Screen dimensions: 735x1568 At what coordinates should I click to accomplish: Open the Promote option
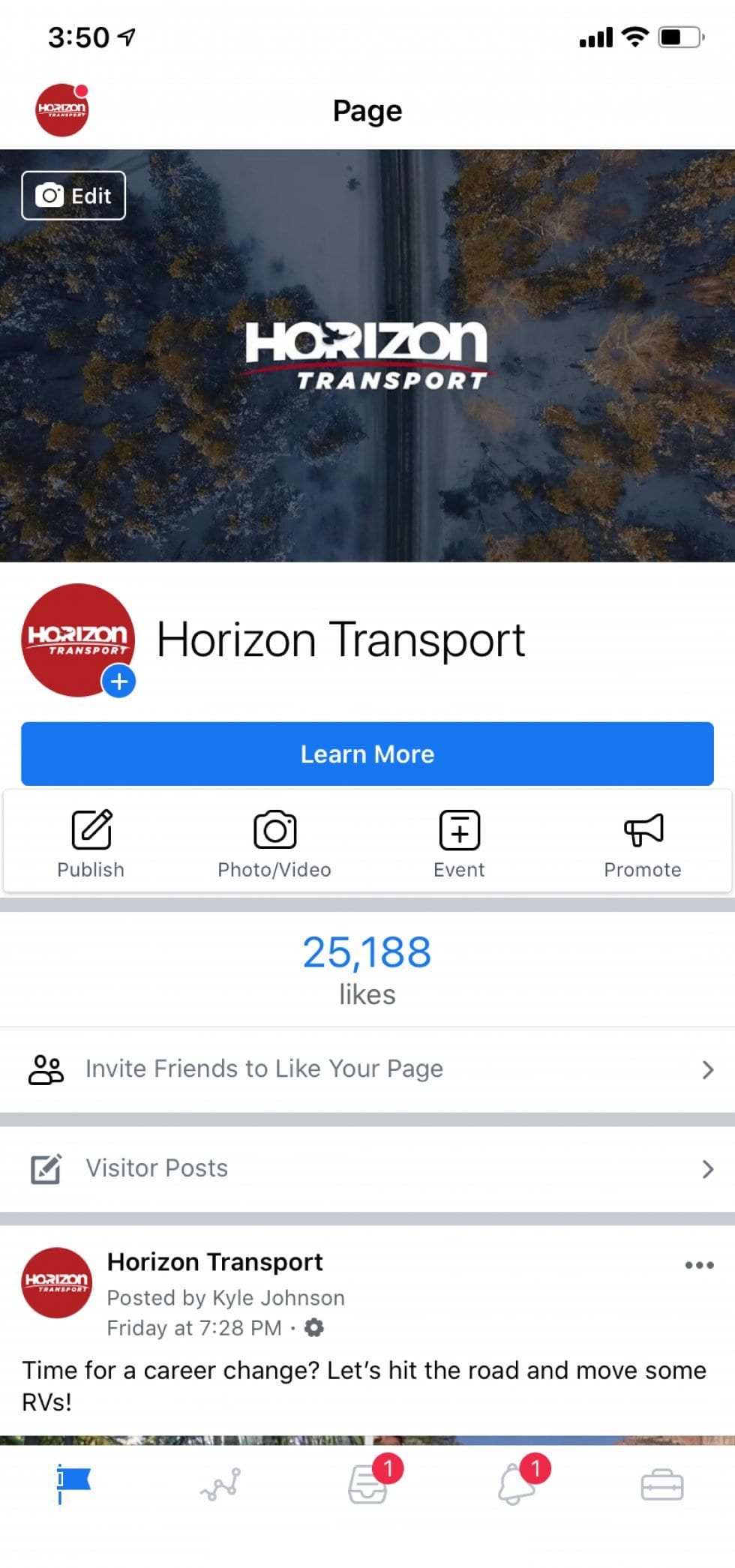[643, 842]
